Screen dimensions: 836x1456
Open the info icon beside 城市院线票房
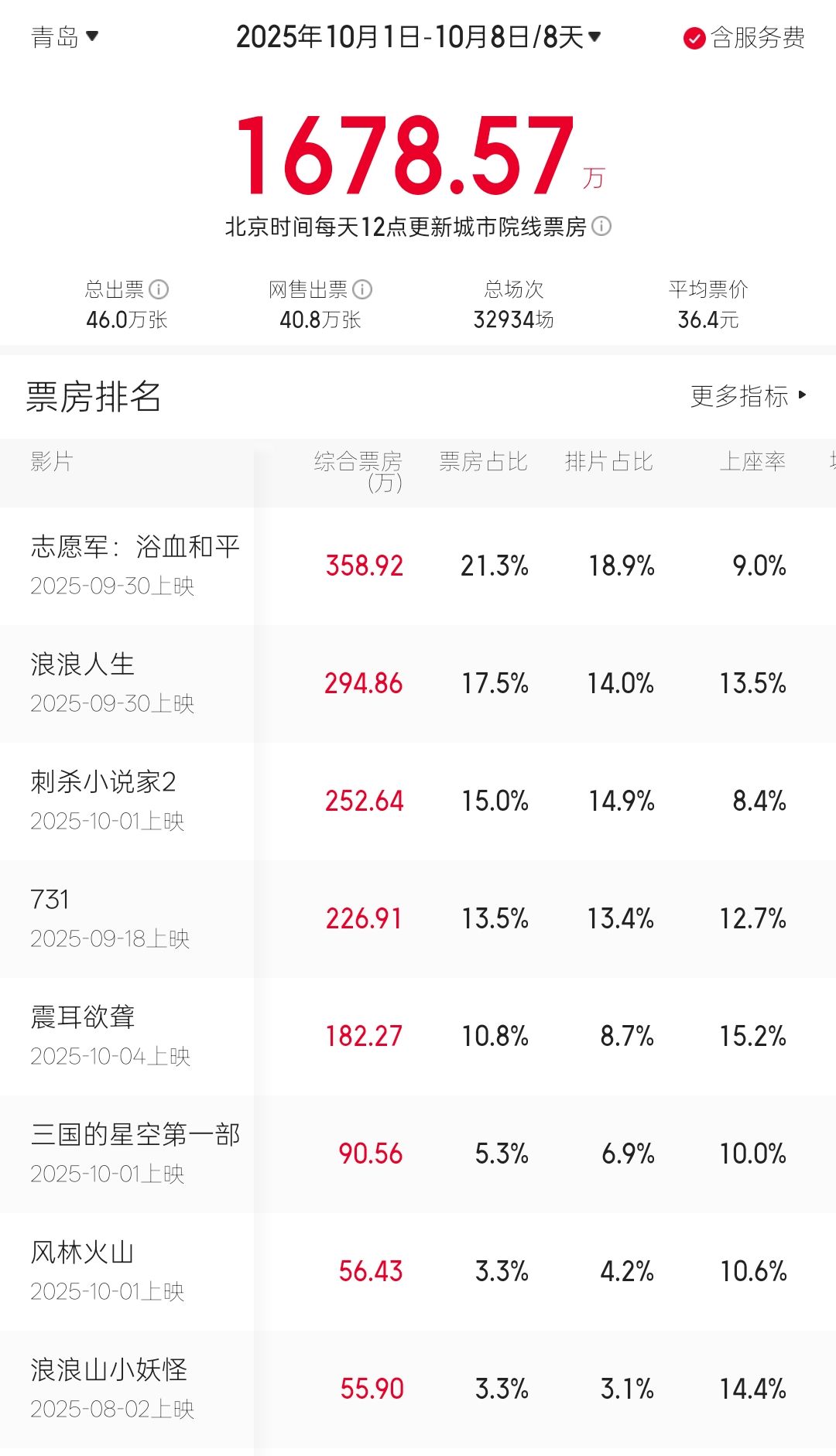601,226
